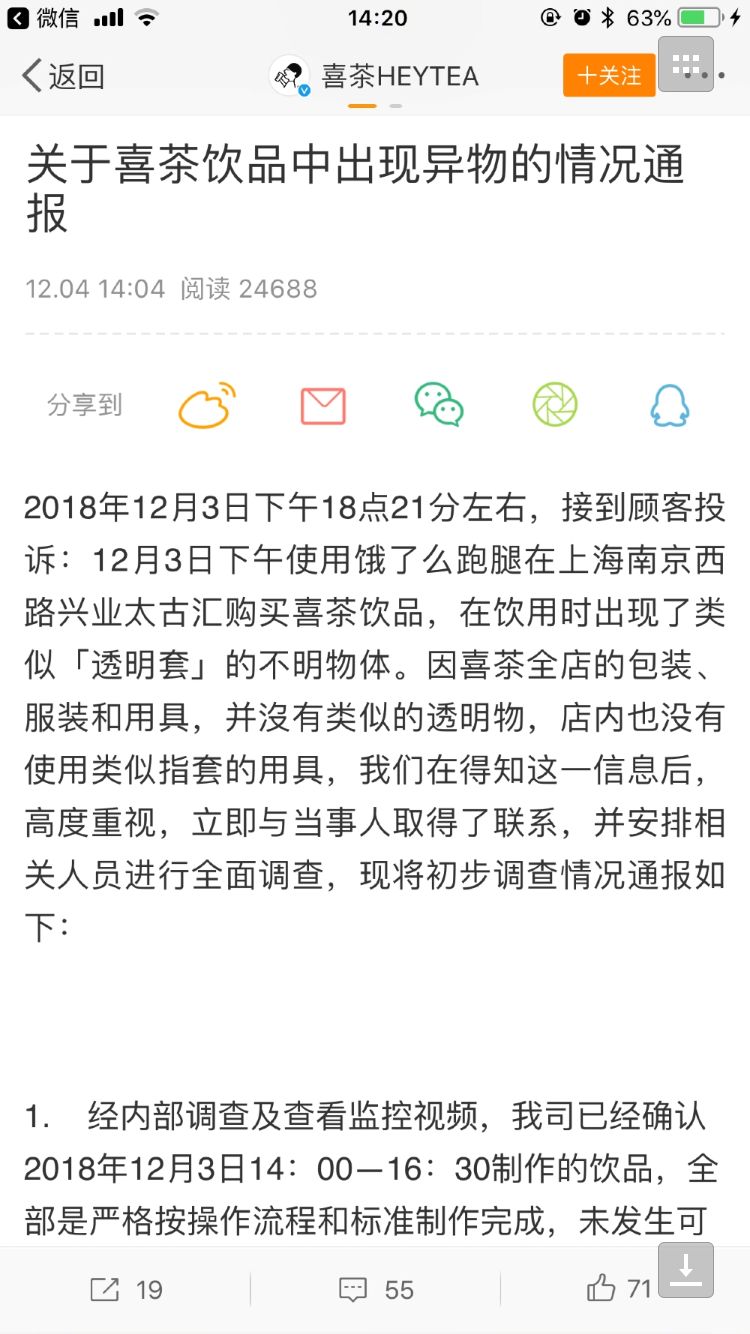Follow 喜茶HEYTEA with the 十关注 button
The height and width of the screenshot is (1334, 750).
point(608,75)
